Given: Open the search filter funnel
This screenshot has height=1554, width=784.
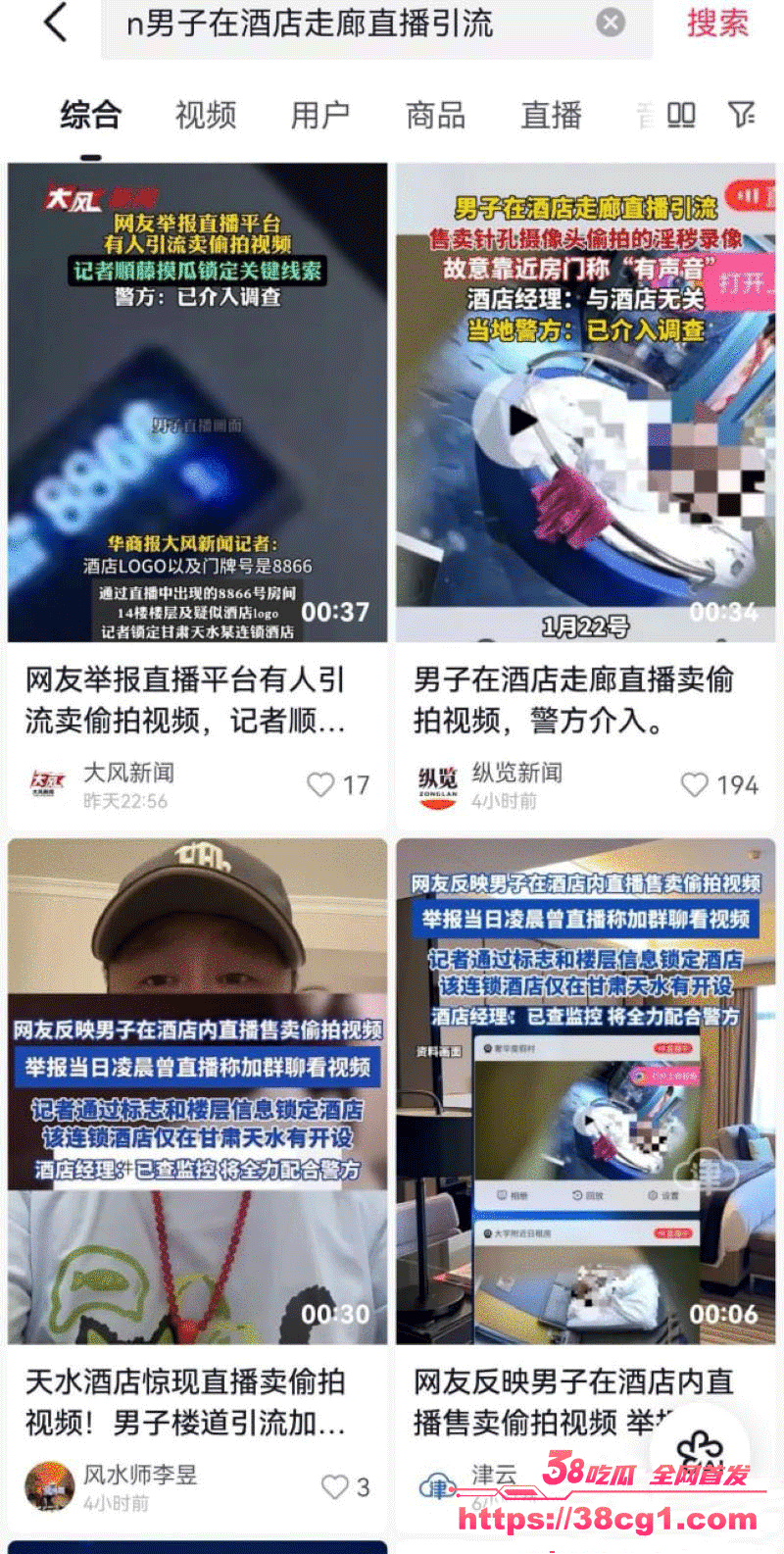Looking at the screenshot, I should click(x=742, y=115).
